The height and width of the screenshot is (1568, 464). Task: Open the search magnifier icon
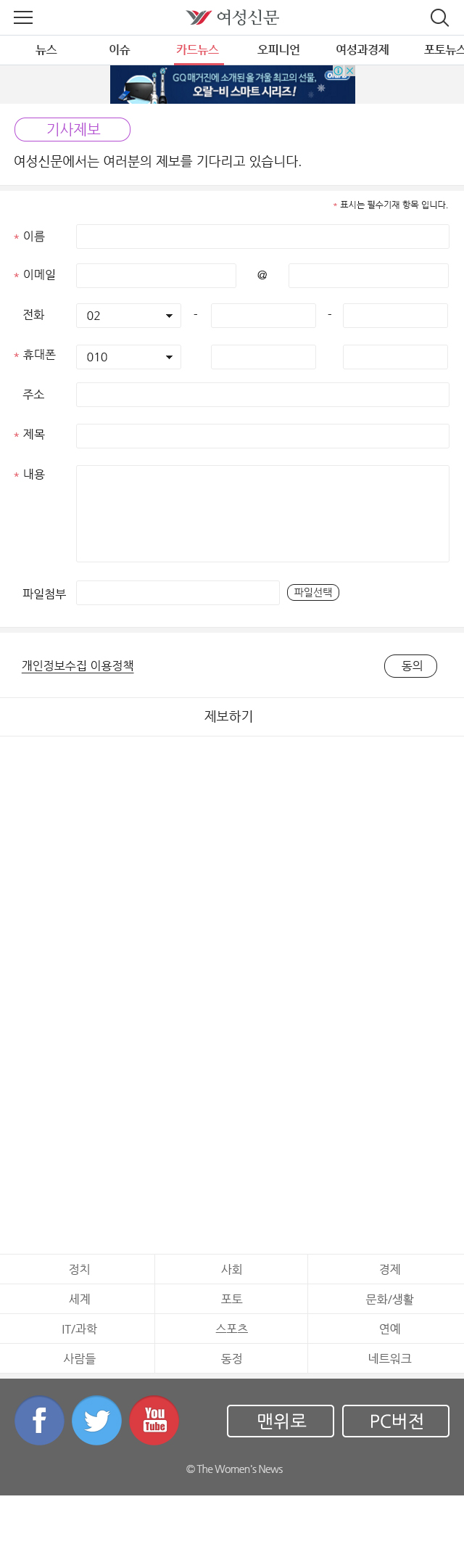click(x=439, y=17)
